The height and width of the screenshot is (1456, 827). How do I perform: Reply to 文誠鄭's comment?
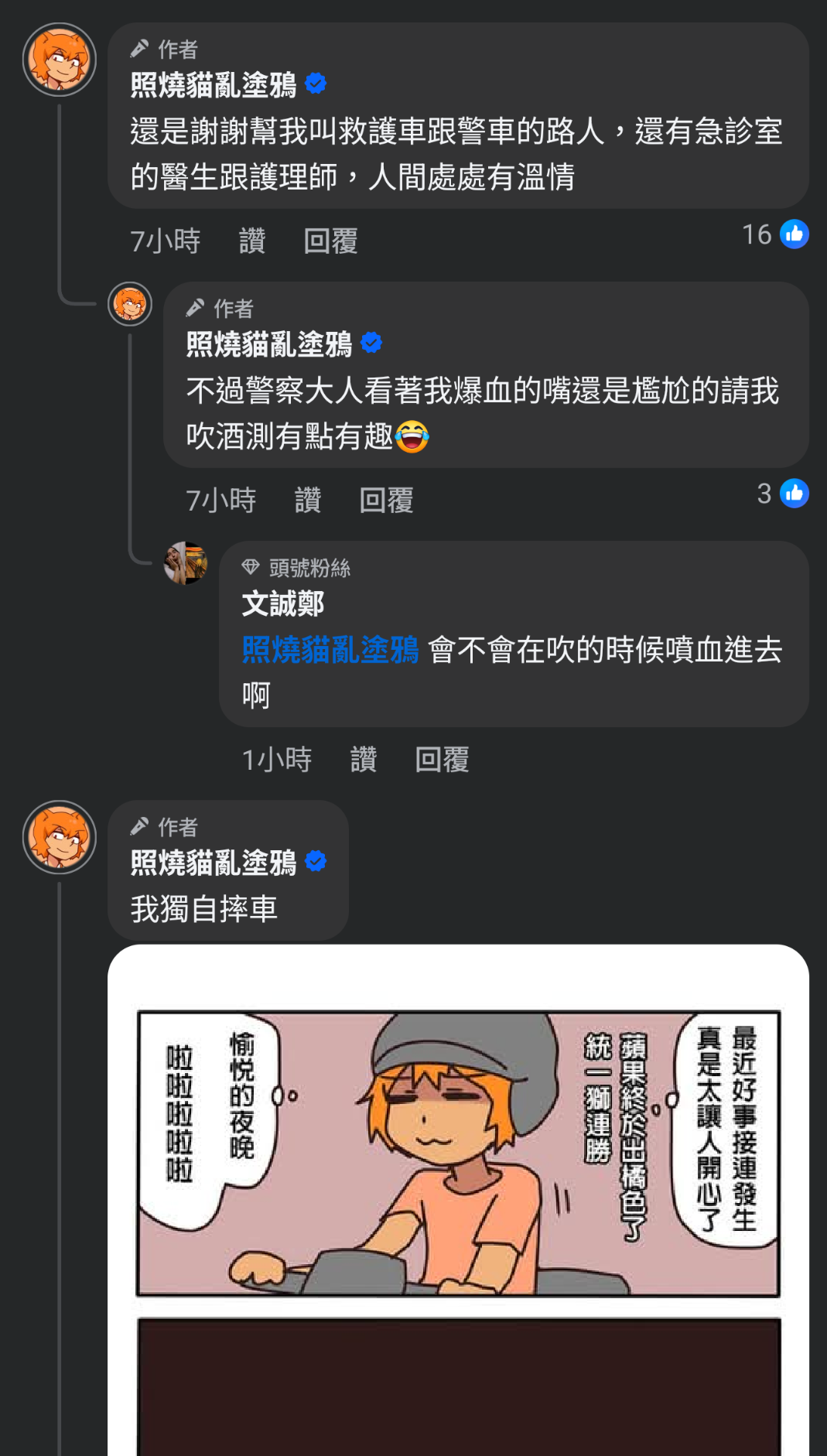tap(442, 760)
